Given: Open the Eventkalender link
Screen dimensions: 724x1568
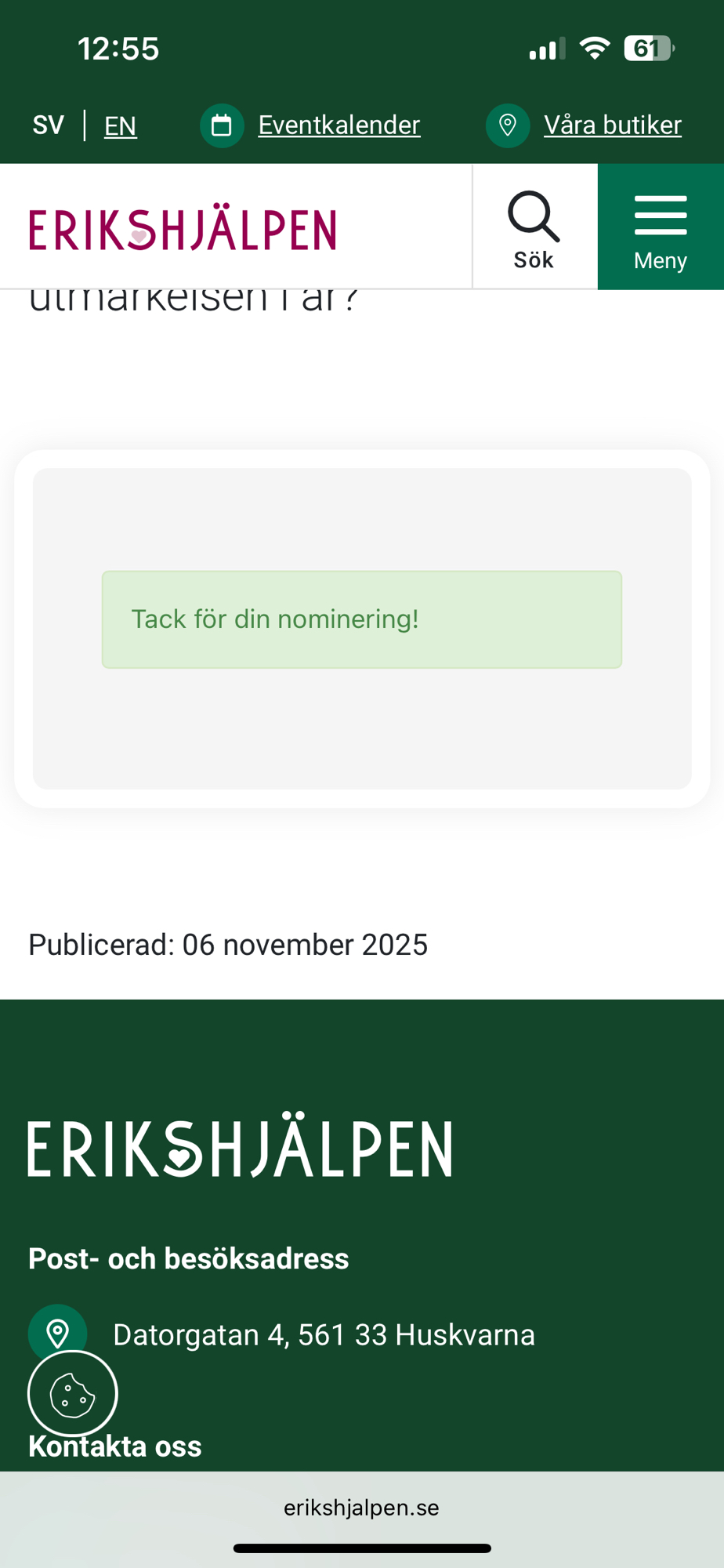Looking at the screenshot, I should click(338, 125).
